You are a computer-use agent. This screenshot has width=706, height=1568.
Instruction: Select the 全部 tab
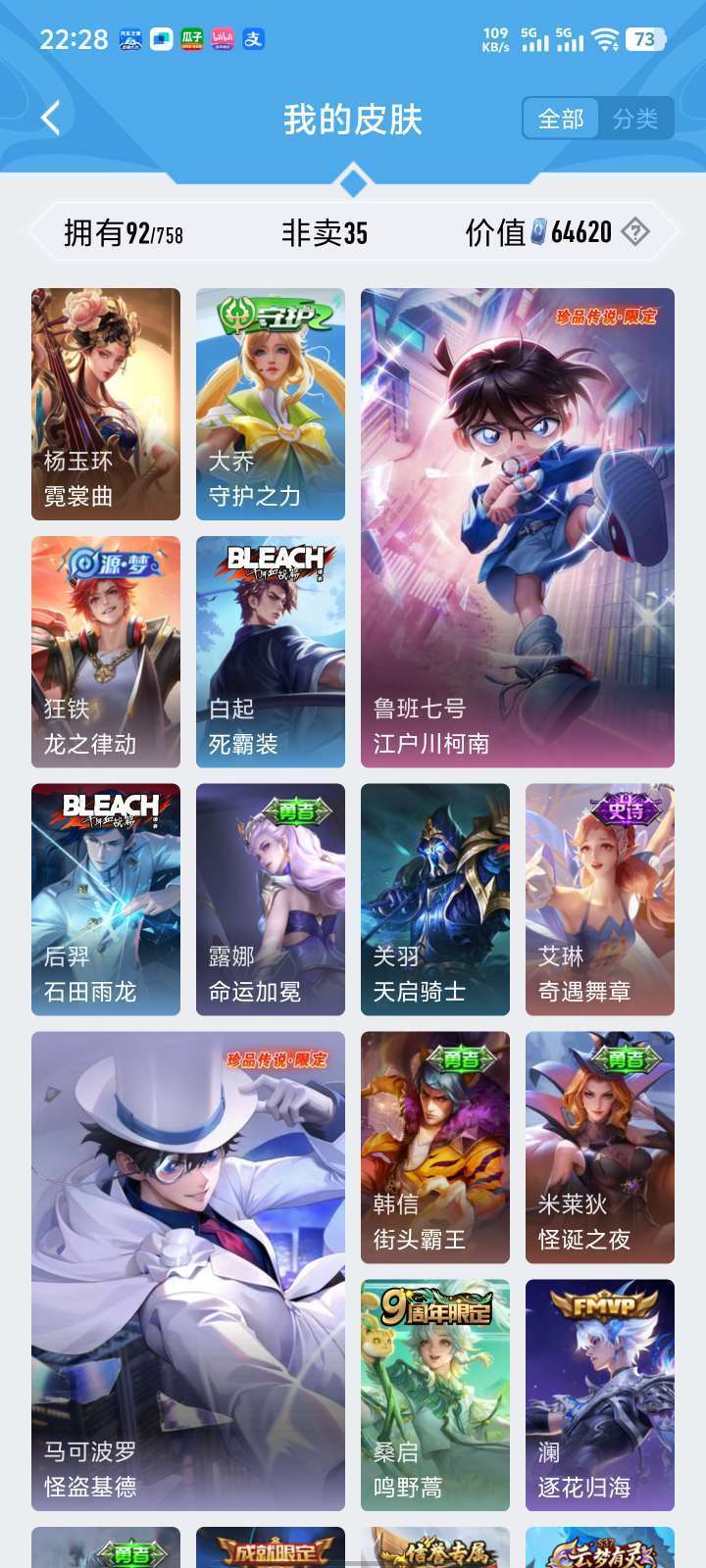[x=561, y=119]
